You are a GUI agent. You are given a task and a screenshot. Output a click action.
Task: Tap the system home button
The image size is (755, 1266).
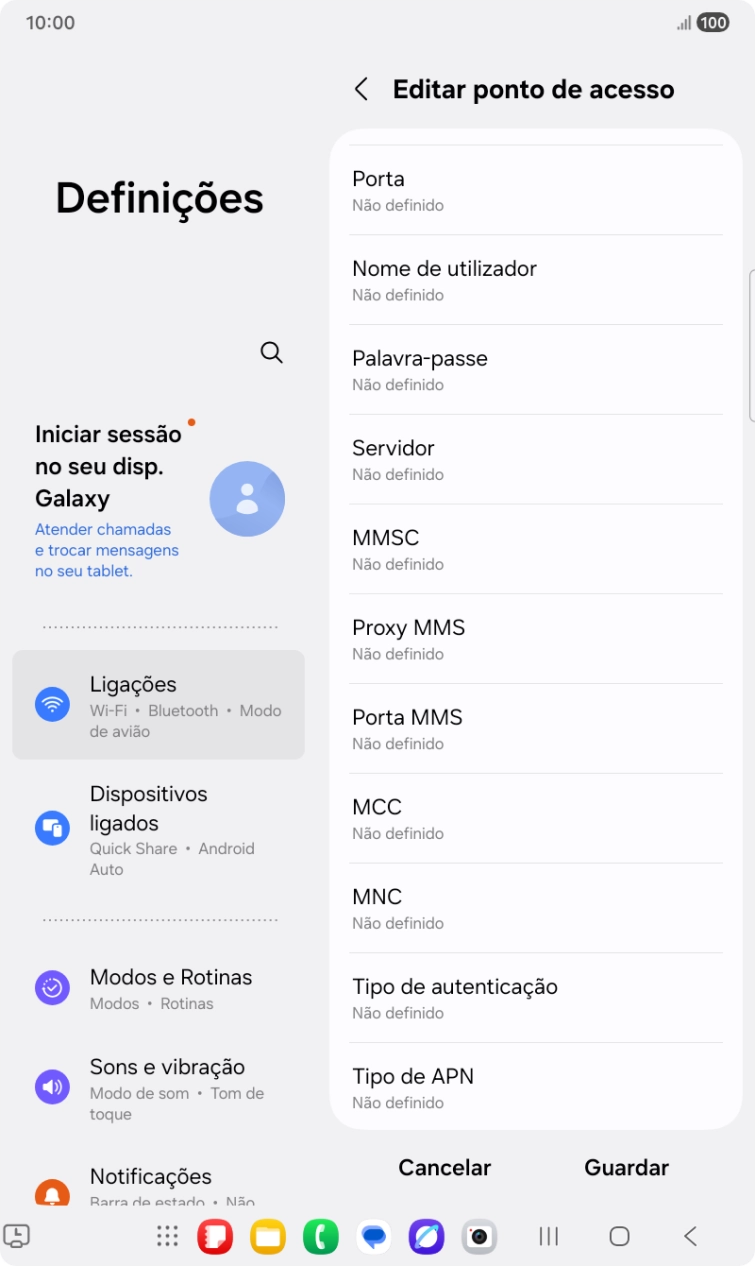pos(619,1237)
